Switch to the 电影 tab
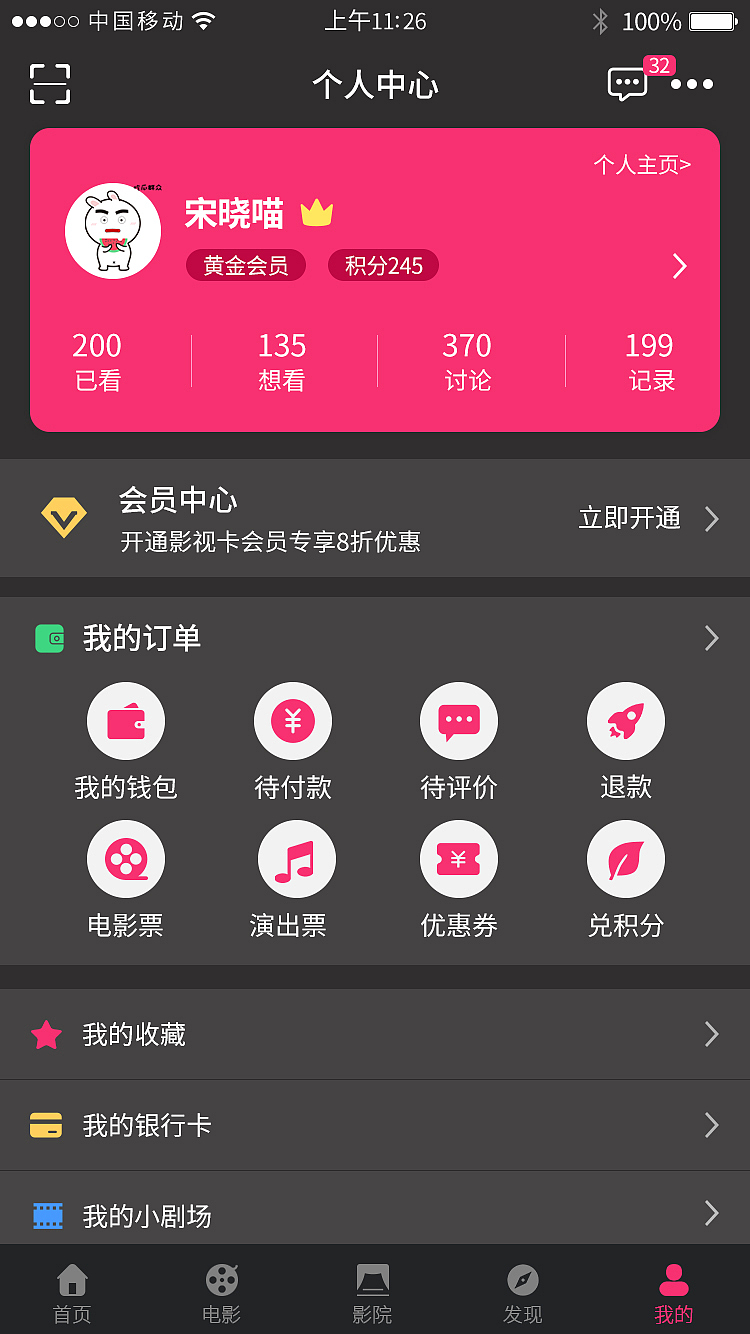The image size is (750, 1334). click(x=221, y=1290)
